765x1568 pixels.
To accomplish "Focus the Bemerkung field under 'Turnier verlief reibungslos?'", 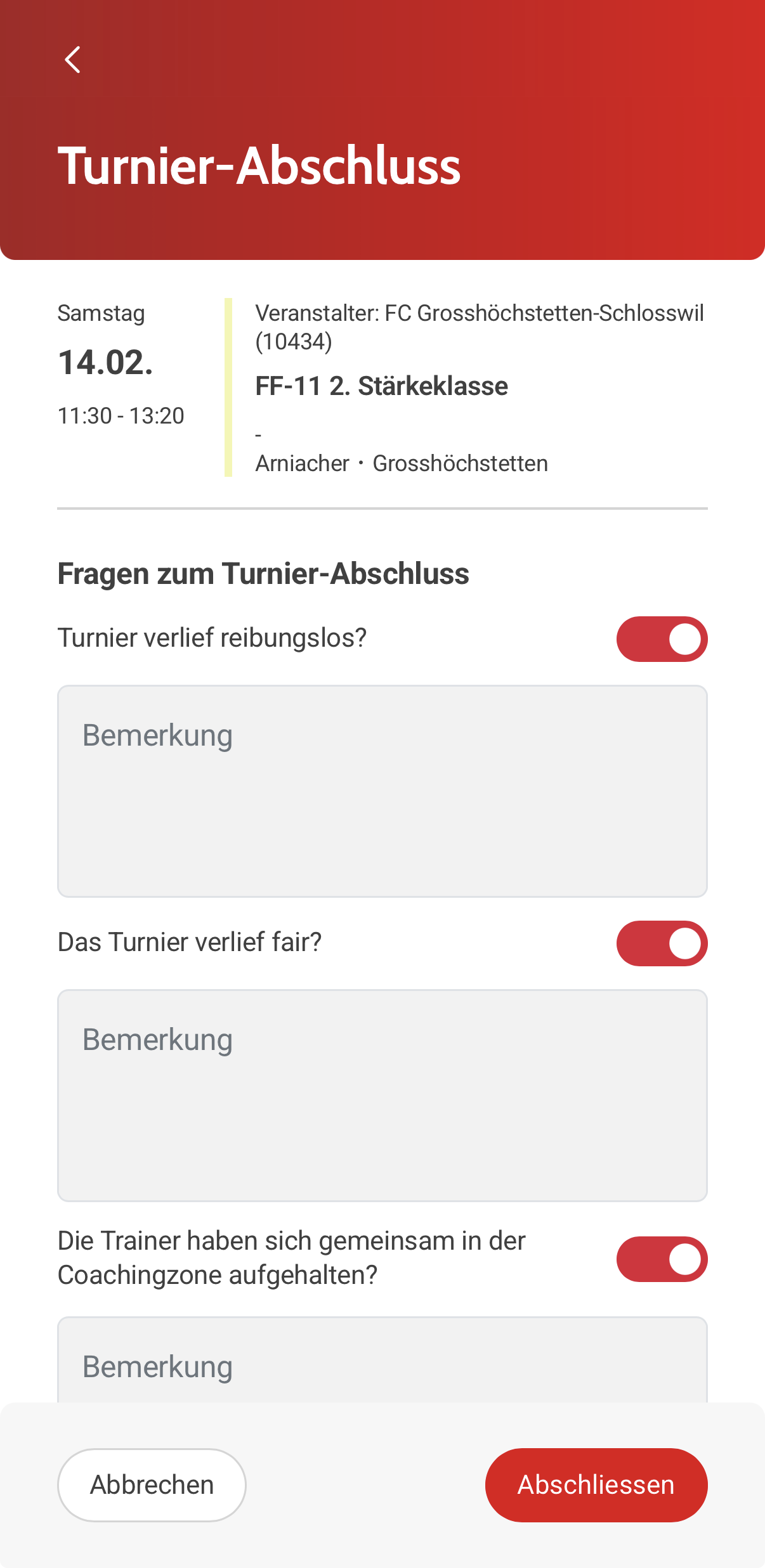I will coord(382,791).
